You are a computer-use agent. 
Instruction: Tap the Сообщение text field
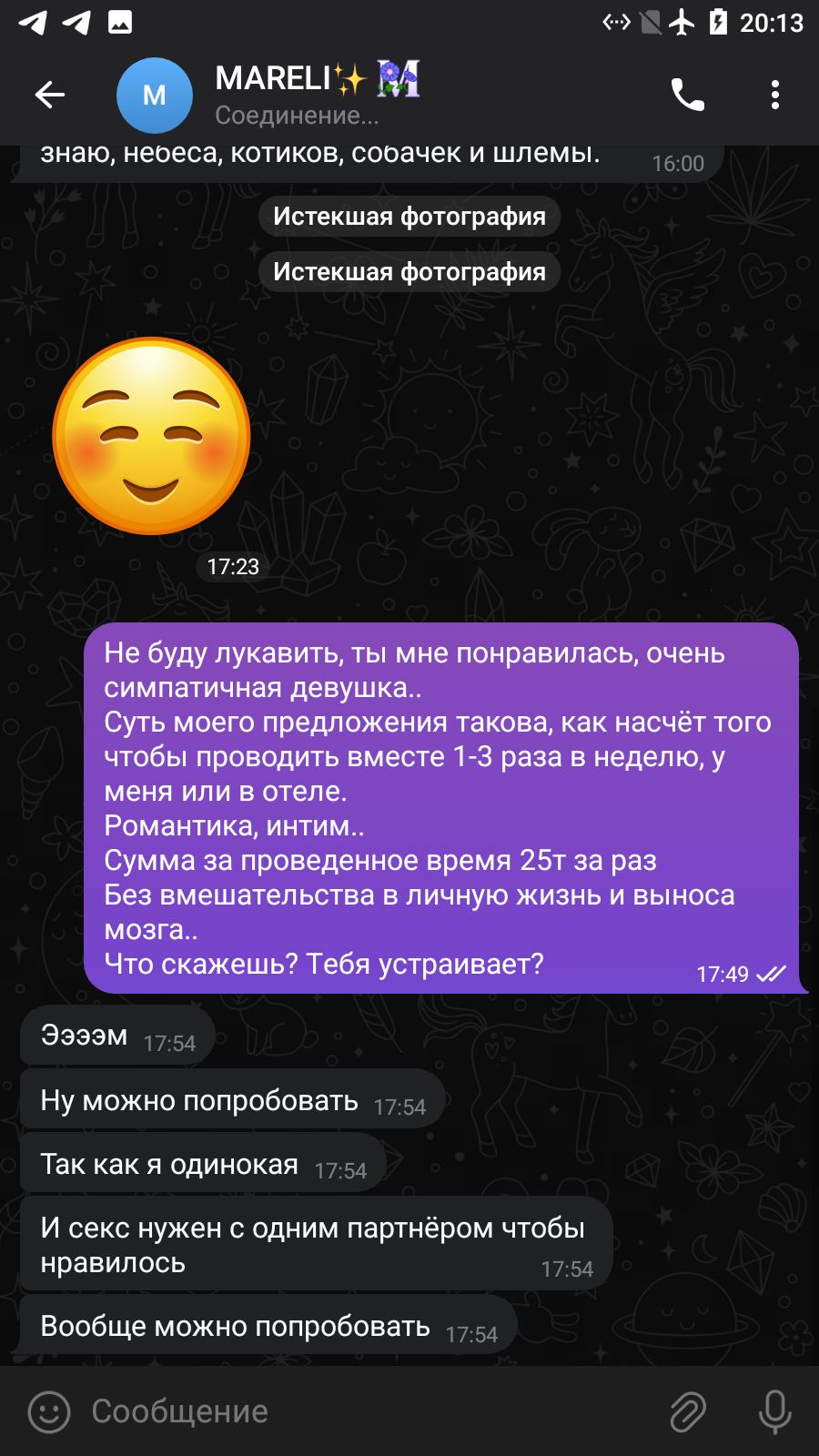click(364, 1411)
